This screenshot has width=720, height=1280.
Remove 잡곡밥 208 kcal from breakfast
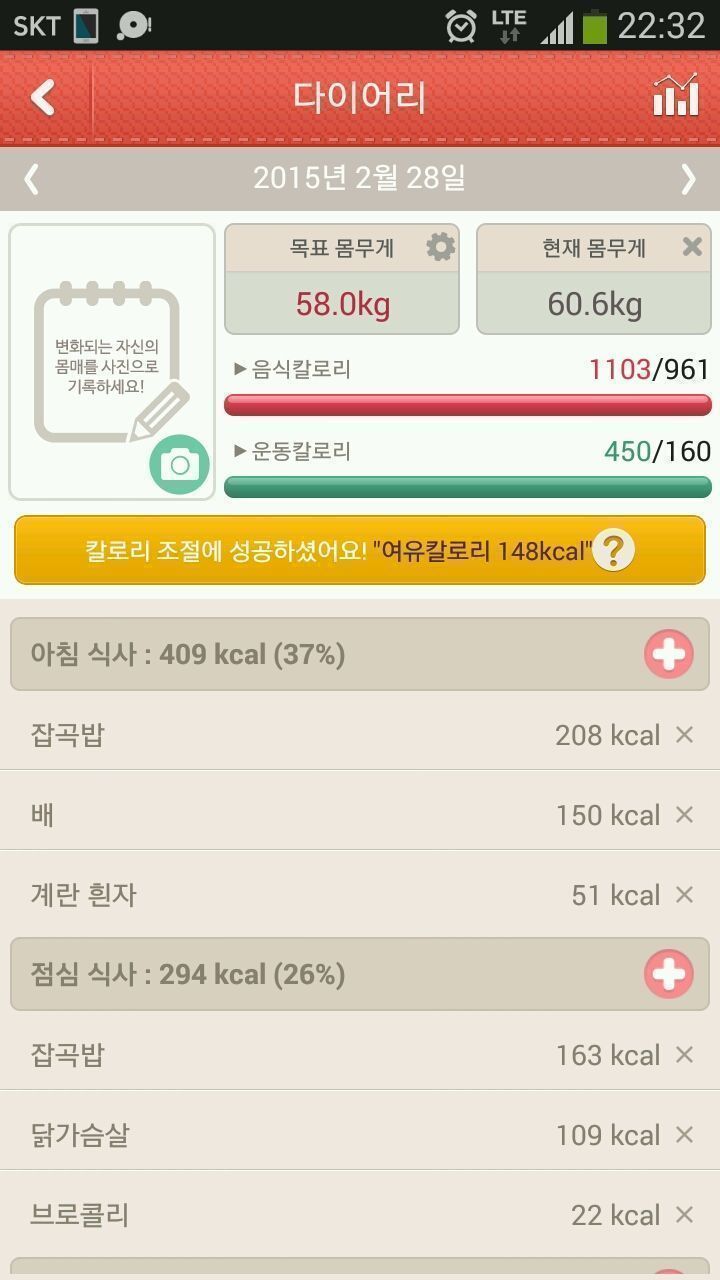pyautogui.click(x=684, y=735)
